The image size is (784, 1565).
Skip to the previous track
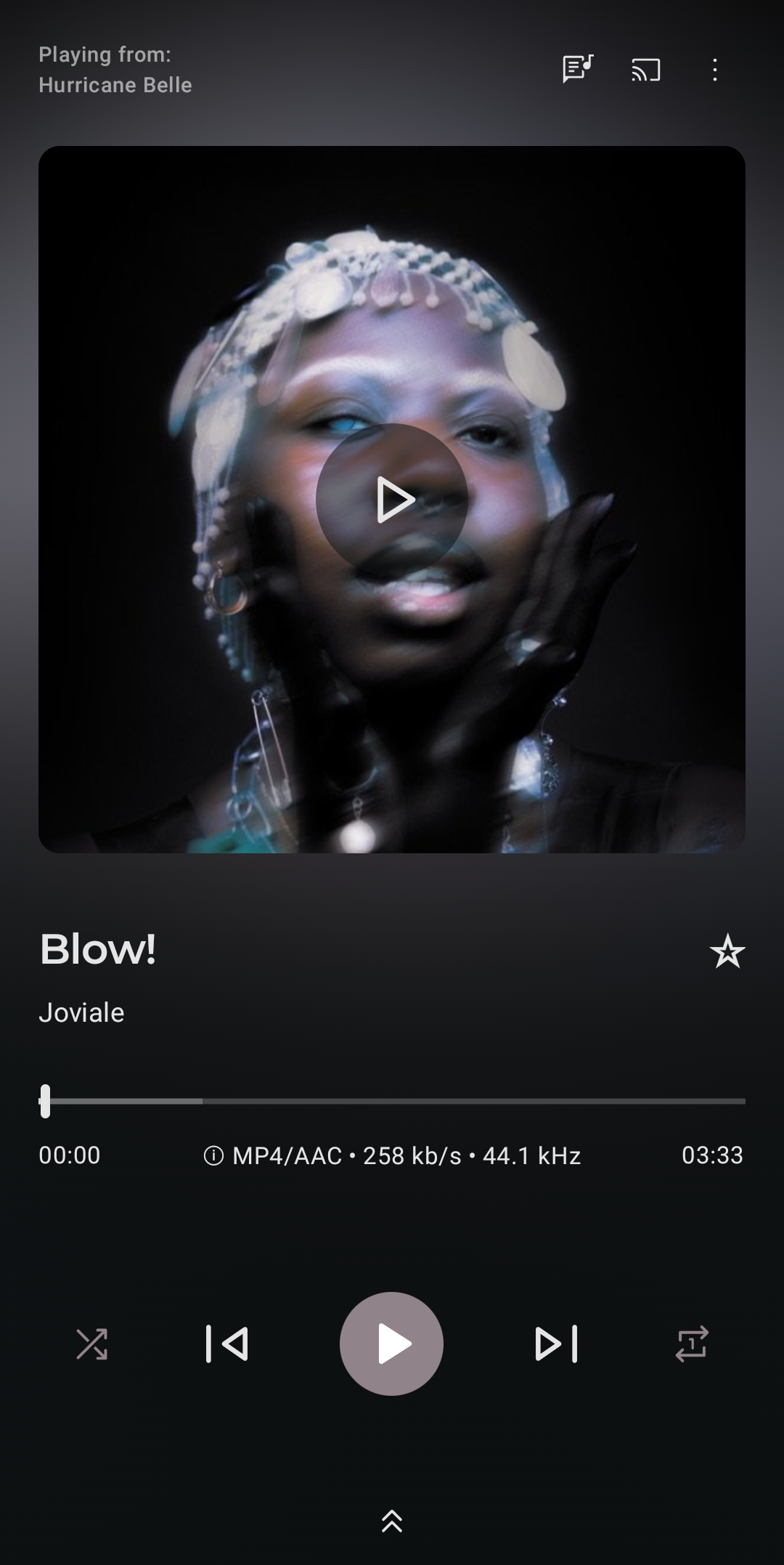pyautogui.click(x=227, y=1344)
